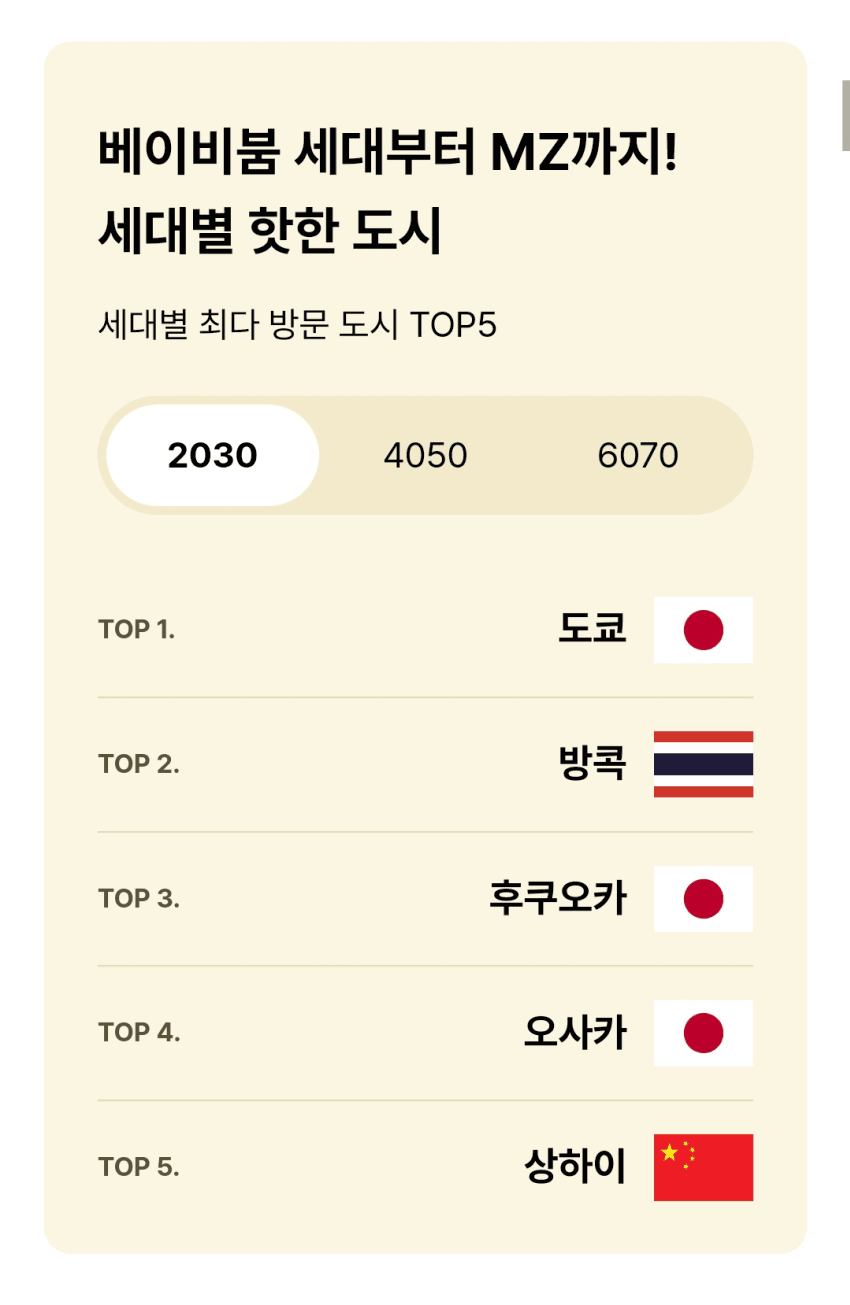The image size is (850, 1305).
Task: Click the TOP 3. rank label
Action: coord(140,899)
